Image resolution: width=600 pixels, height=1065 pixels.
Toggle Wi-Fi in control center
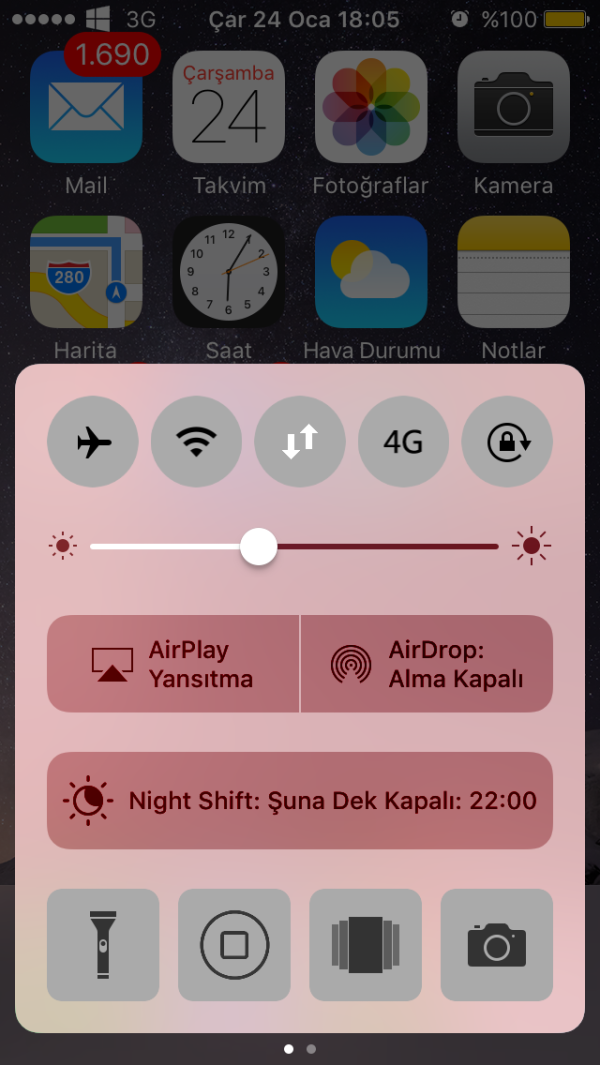(196, 441)
